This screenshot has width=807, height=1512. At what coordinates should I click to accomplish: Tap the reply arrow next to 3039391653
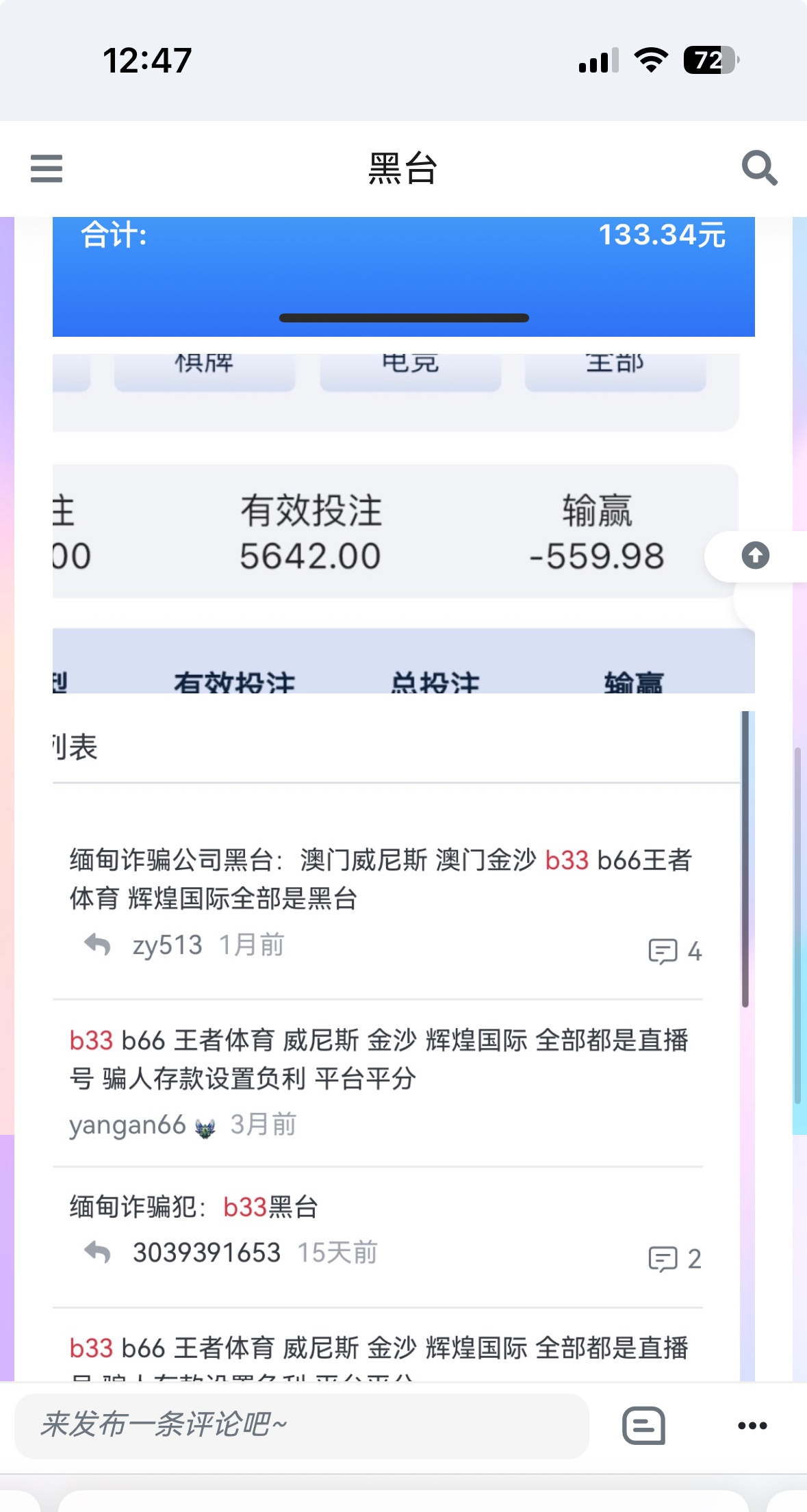point(98,1253)
